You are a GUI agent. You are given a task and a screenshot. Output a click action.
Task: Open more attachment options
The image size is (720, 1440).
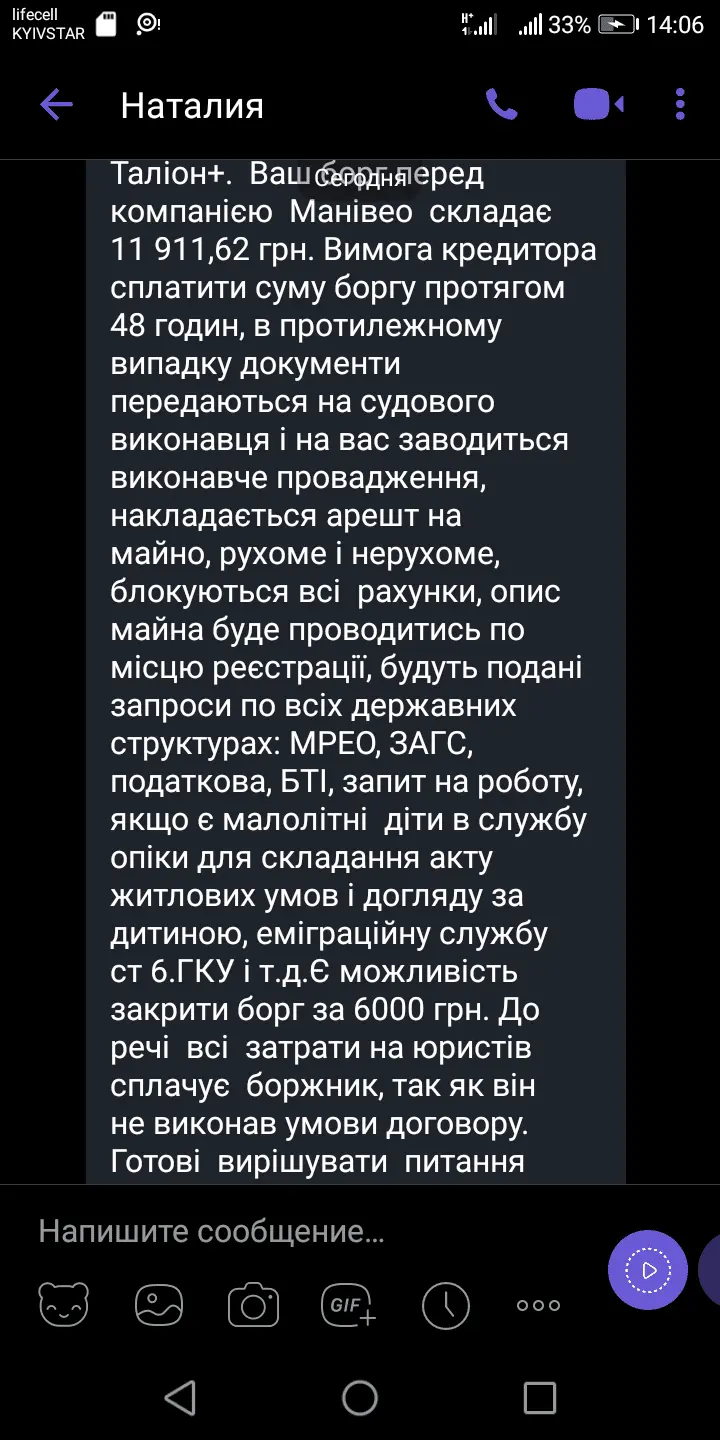tap(537, 1304)
